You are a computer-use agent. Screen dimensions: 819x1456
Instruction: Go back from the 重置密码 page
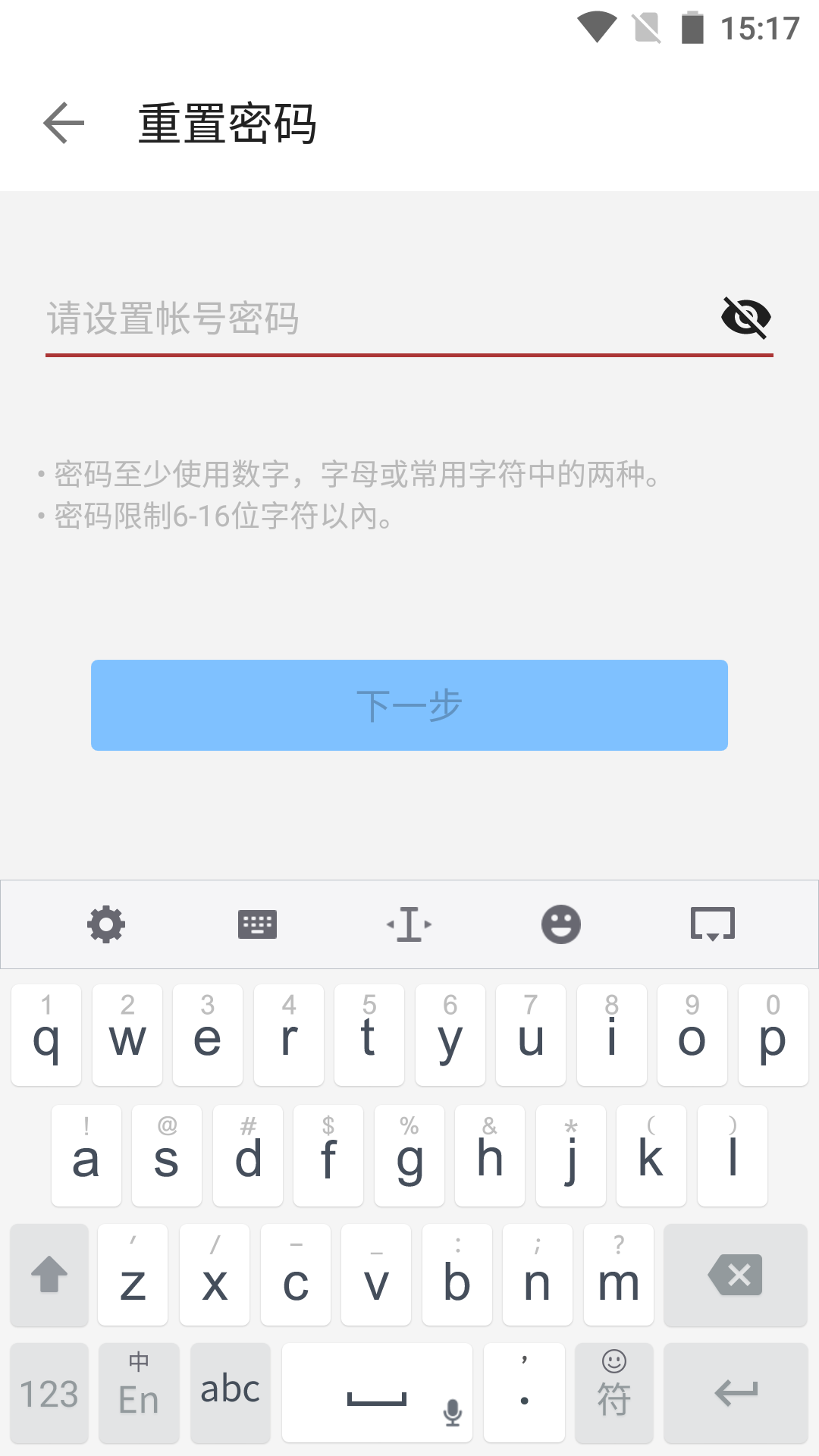64,123
